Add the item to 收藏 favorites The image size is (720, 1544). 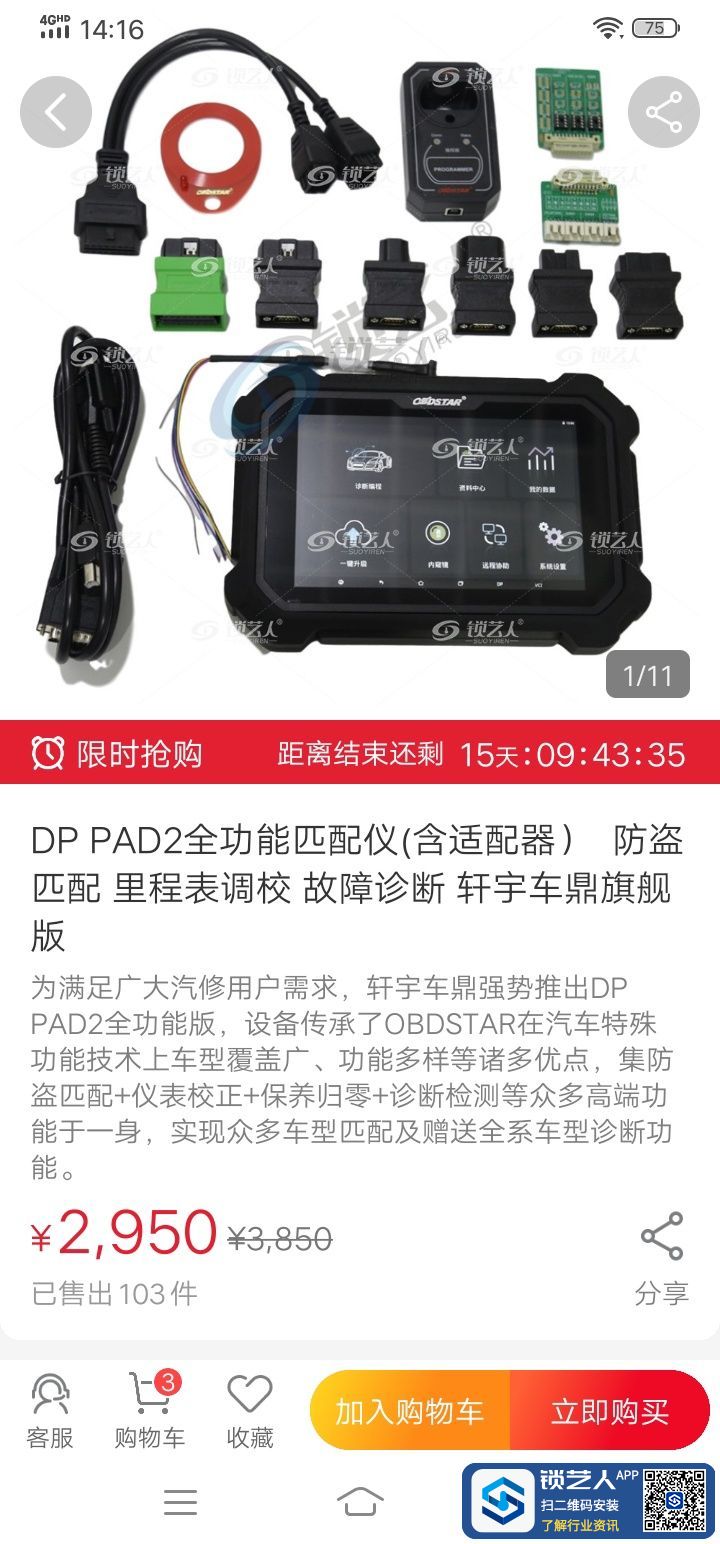pos(250,1410)
